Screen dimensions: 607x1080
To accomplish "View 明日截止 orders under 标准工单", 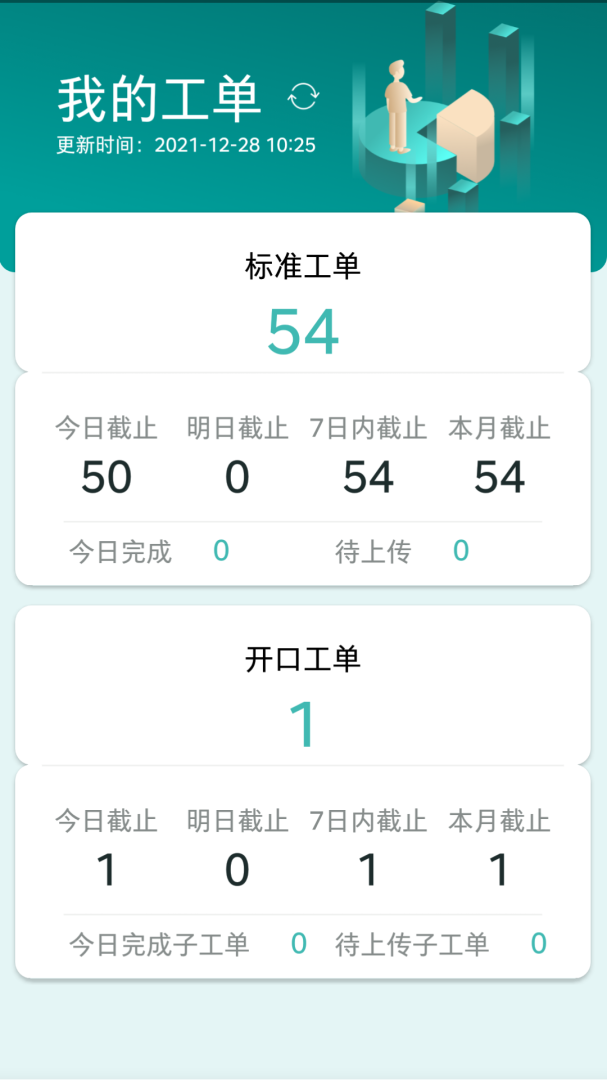I will click(x=237, y=457).
